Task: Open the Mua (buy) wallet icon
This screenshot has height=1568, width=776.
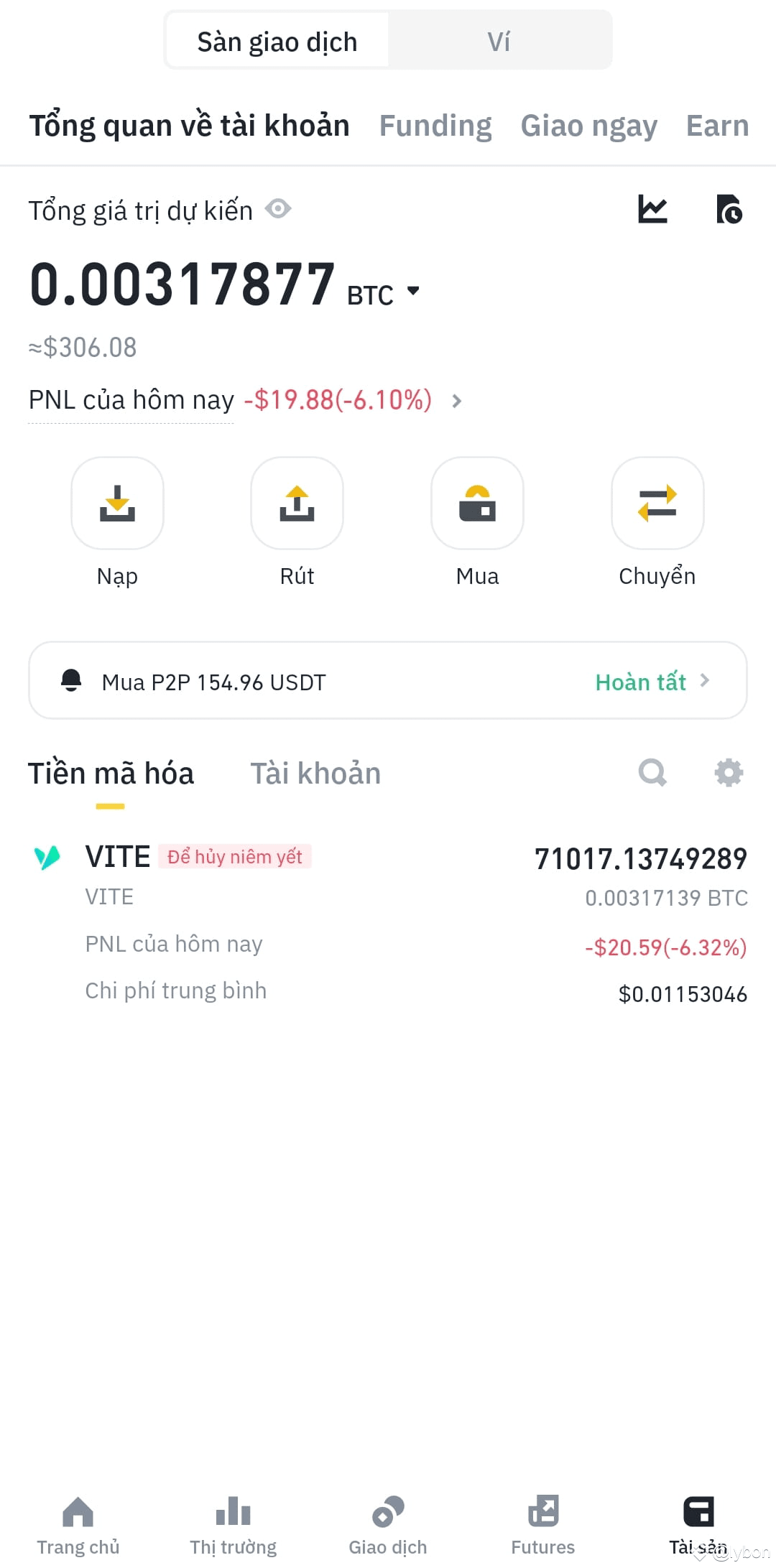Action: coord(477,503)
